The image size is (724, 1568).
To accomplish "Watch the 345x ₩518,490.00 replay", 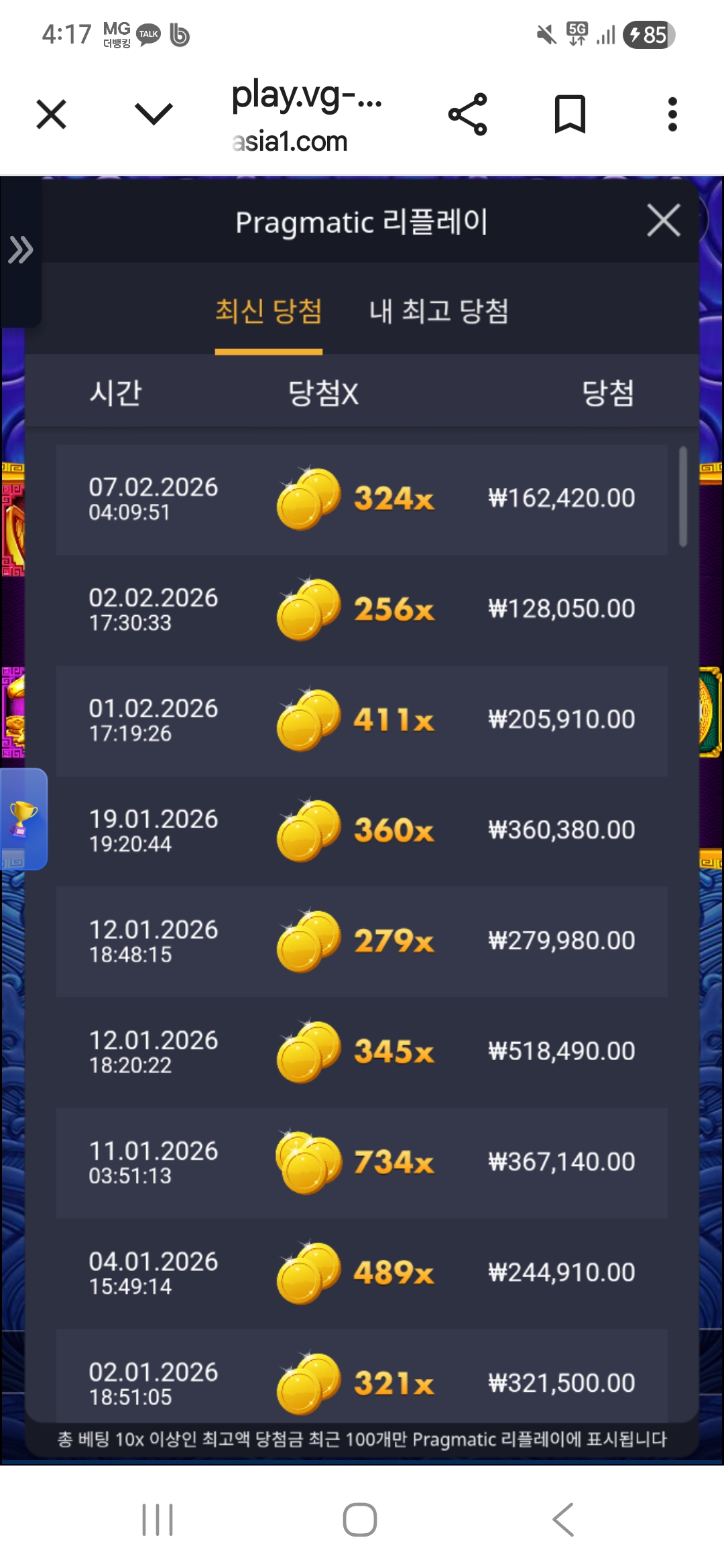I will pyautogui.click(x=362, y=1052).
